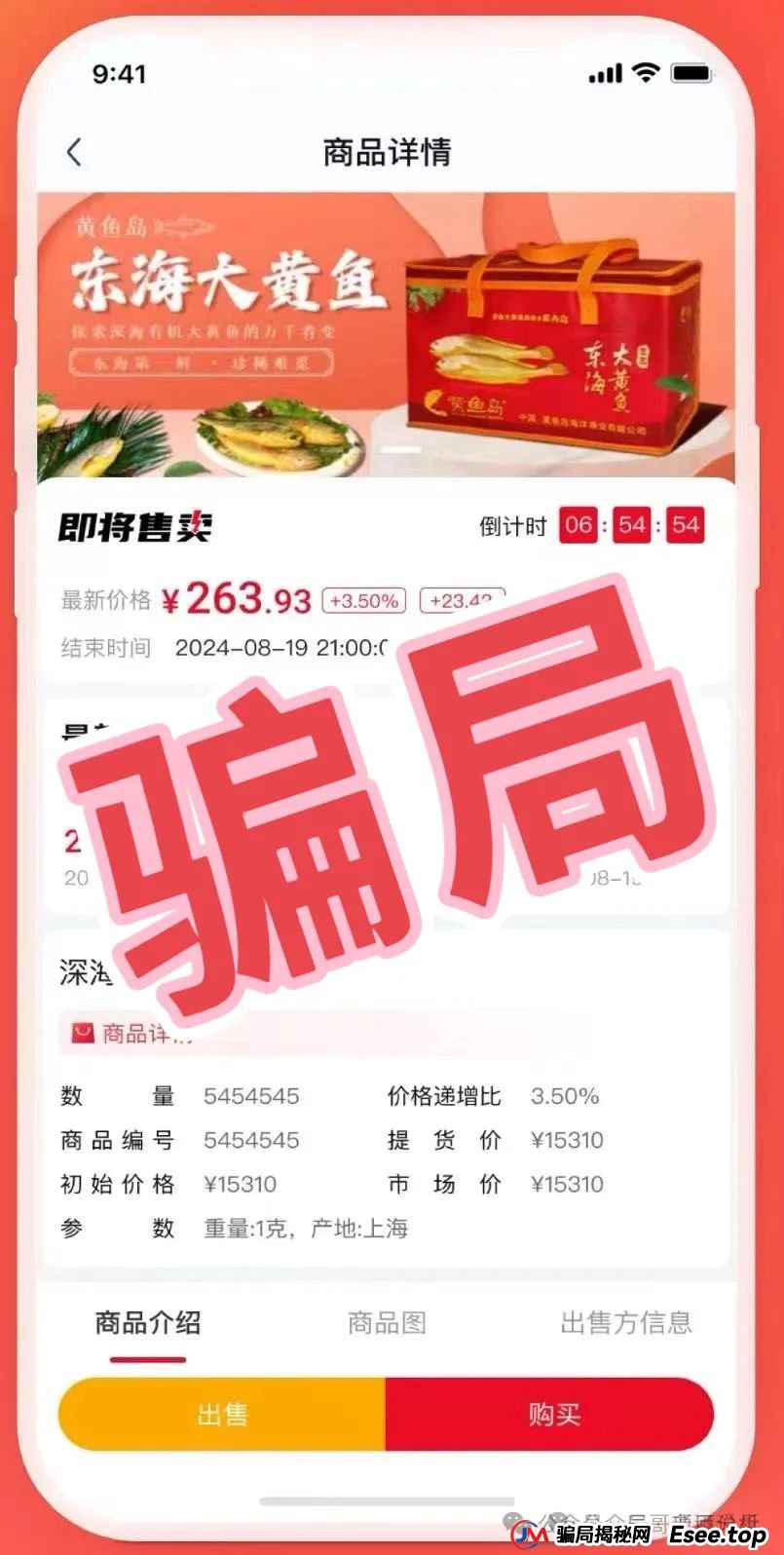Click the +3.50% price change badge
The width and height of the screenshot is (784, 1555).
tap(362, 601)
